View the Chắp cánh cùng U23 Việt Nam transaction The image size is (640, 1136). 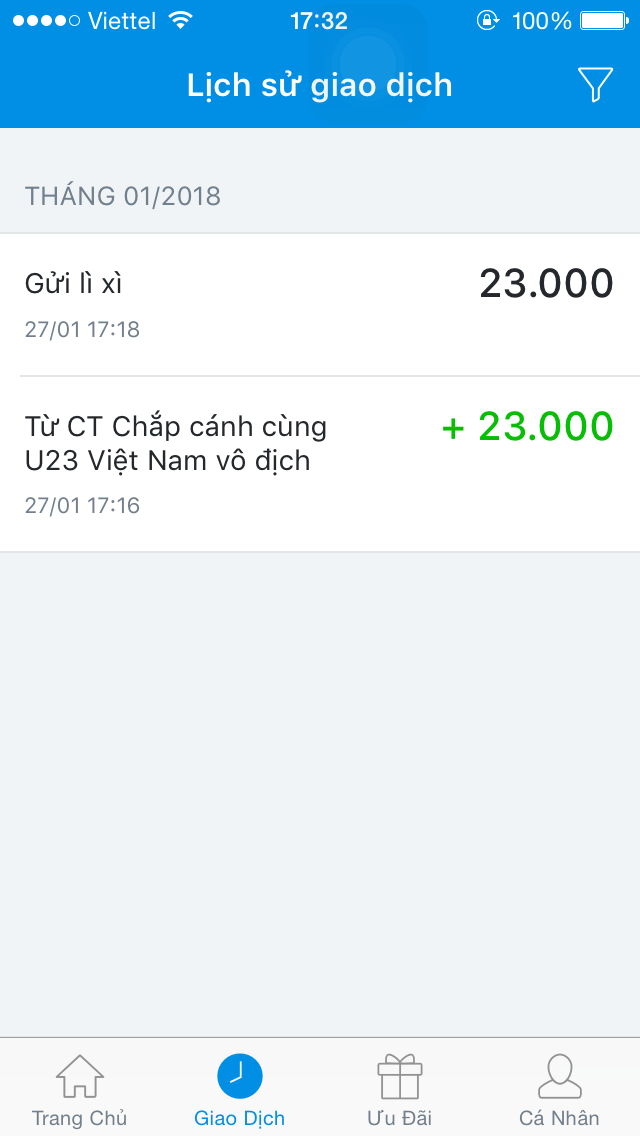coord(320,464)
